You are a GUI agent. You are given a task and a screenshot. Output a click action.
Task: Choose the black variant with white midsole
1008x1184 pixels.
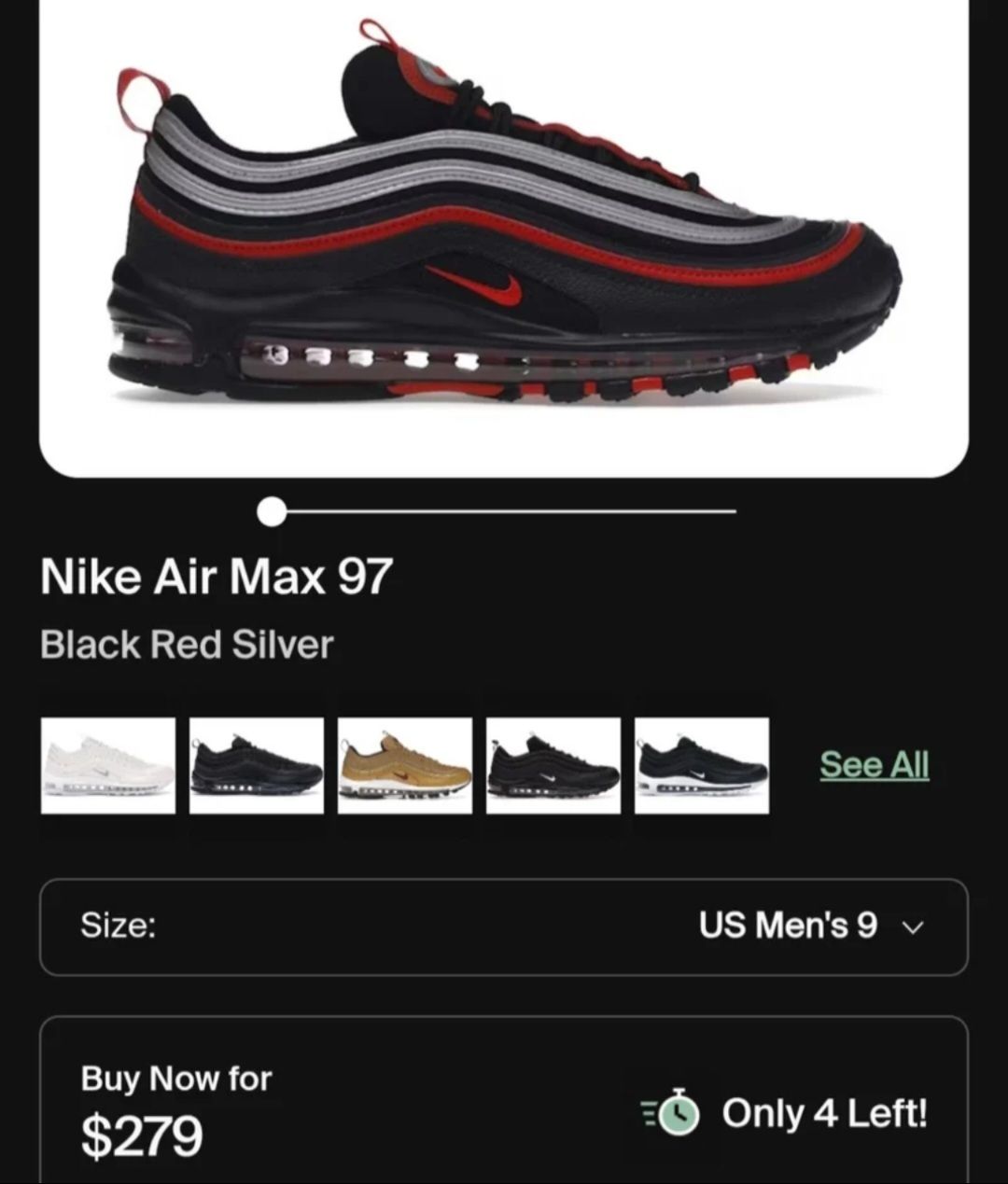(702, 765)
